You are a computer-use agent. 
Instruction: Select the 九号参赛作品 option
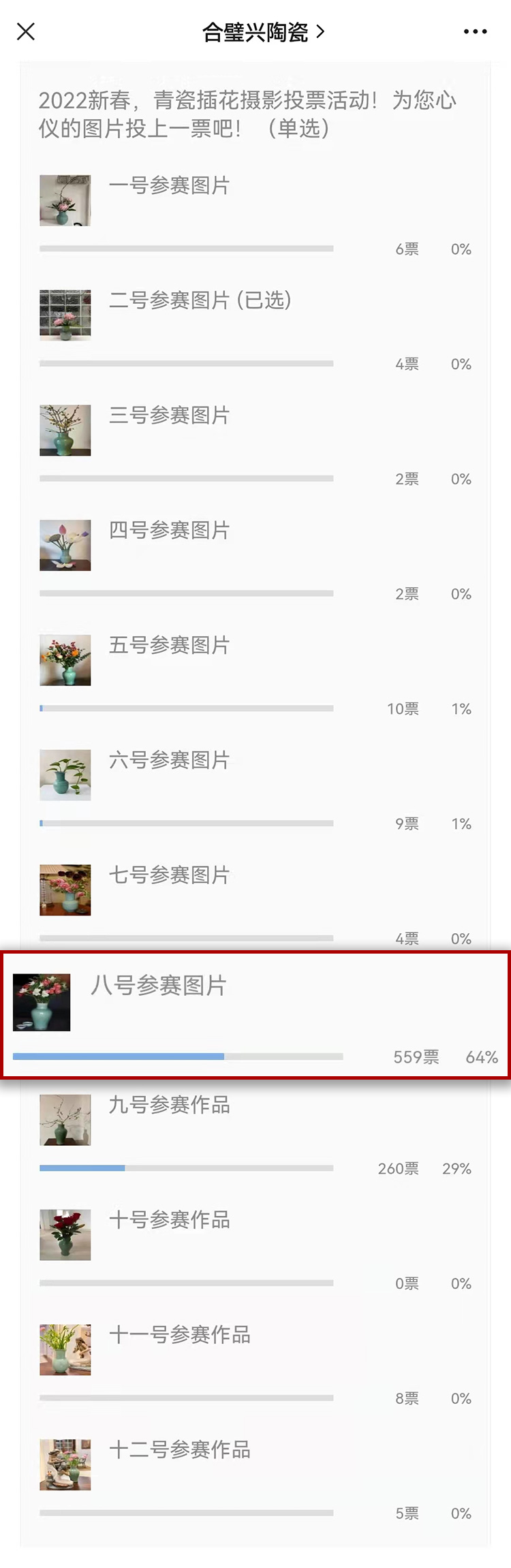click(169, 1105)
